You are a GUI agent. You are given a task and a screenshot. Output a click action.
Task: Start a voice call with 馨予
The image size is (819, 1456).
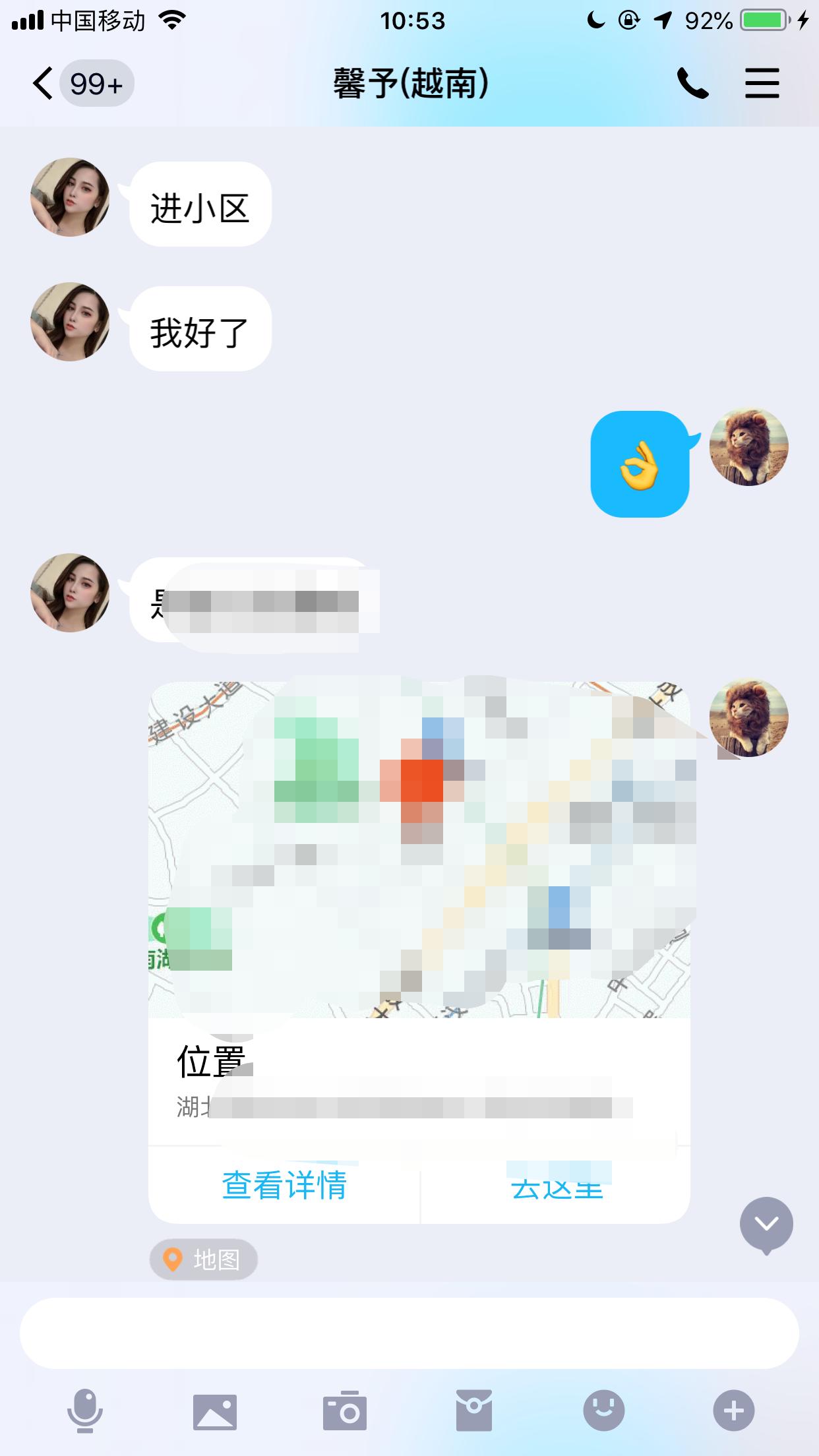pos(692,84)
